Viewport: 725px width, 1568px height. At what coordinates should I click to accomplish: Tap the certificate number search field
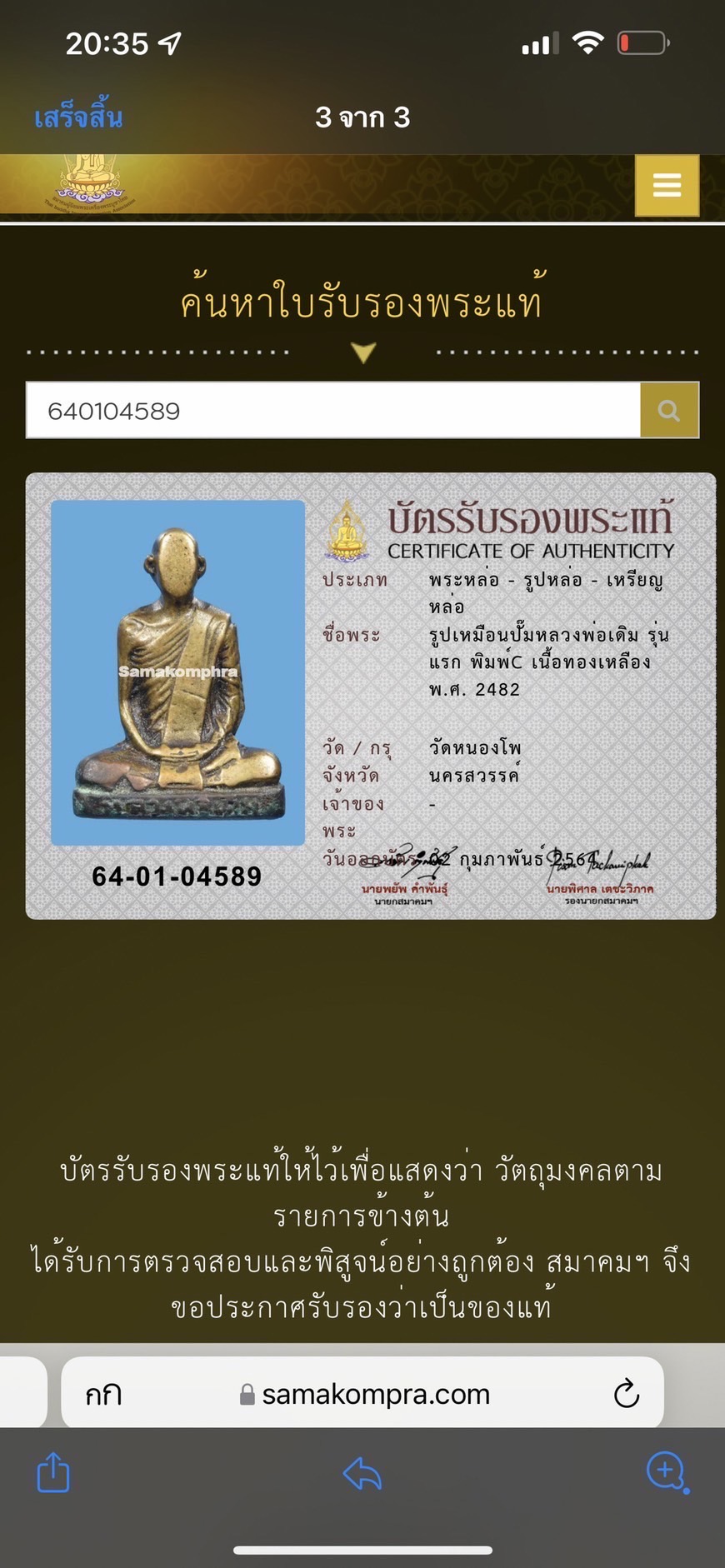pyautogui.click(x=333, y=410)
